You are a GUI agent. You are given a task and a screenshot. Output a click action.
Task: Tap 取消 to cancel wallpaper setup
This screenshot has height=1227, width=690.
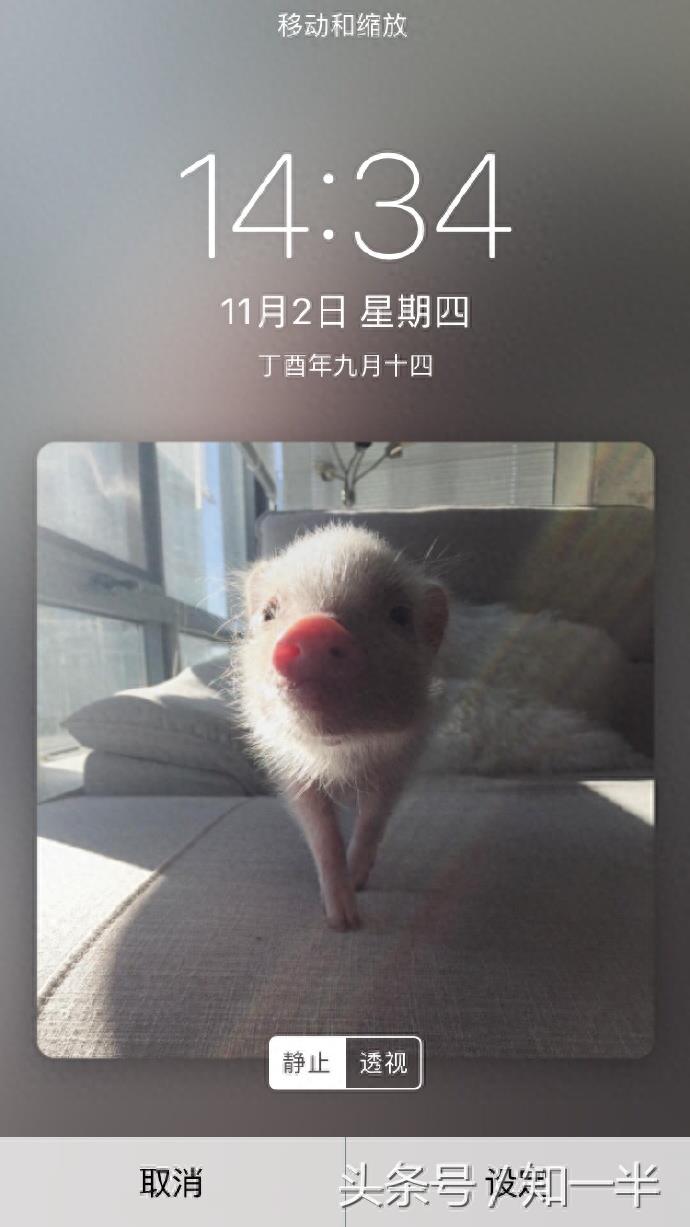(172, 1183)
